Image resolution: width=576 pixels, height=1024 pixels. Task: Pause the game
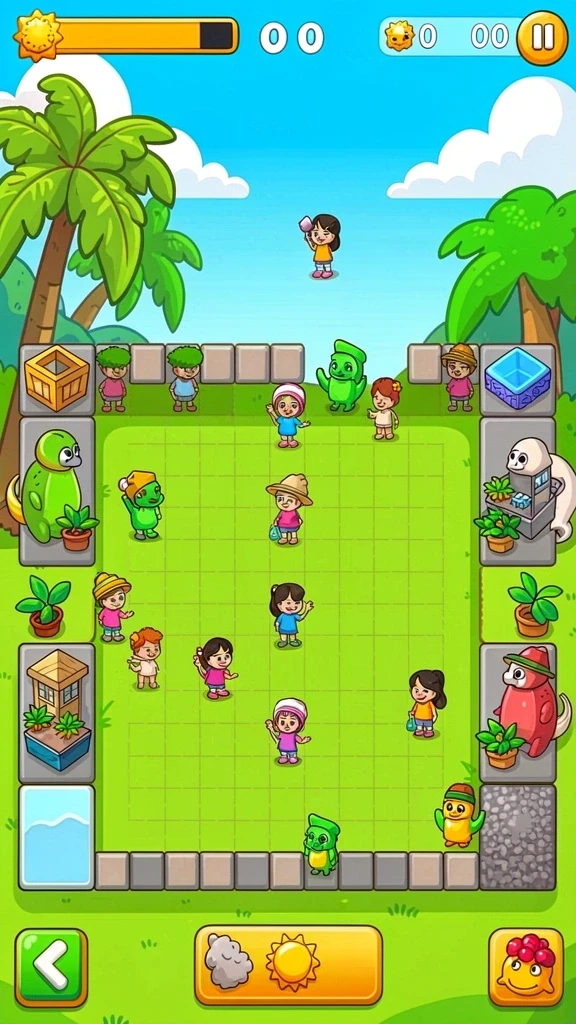[x=542, y=38]
